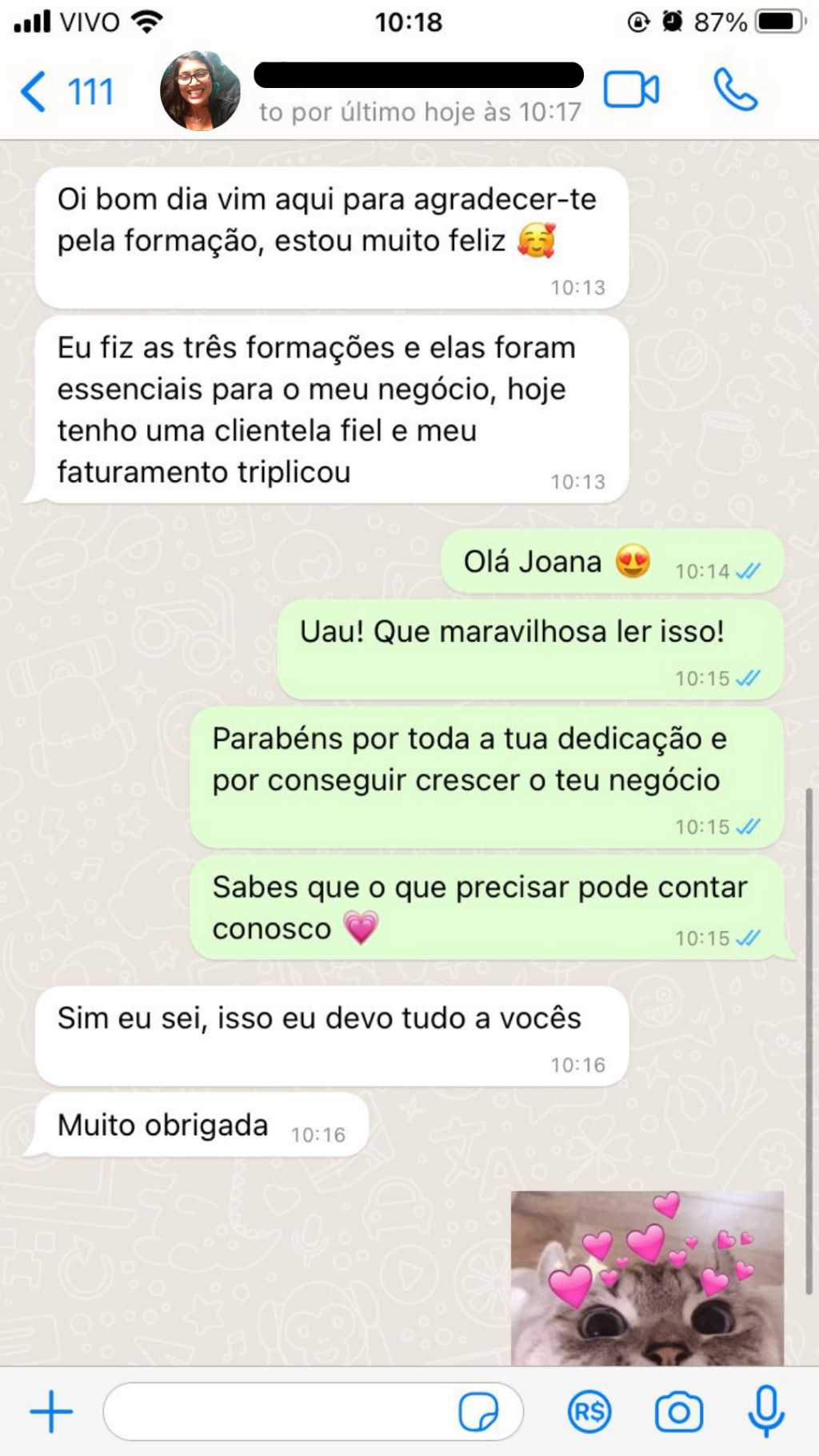Screen dimensions: 819x1456
Task: Start a video call
Action: coord(631,90)
